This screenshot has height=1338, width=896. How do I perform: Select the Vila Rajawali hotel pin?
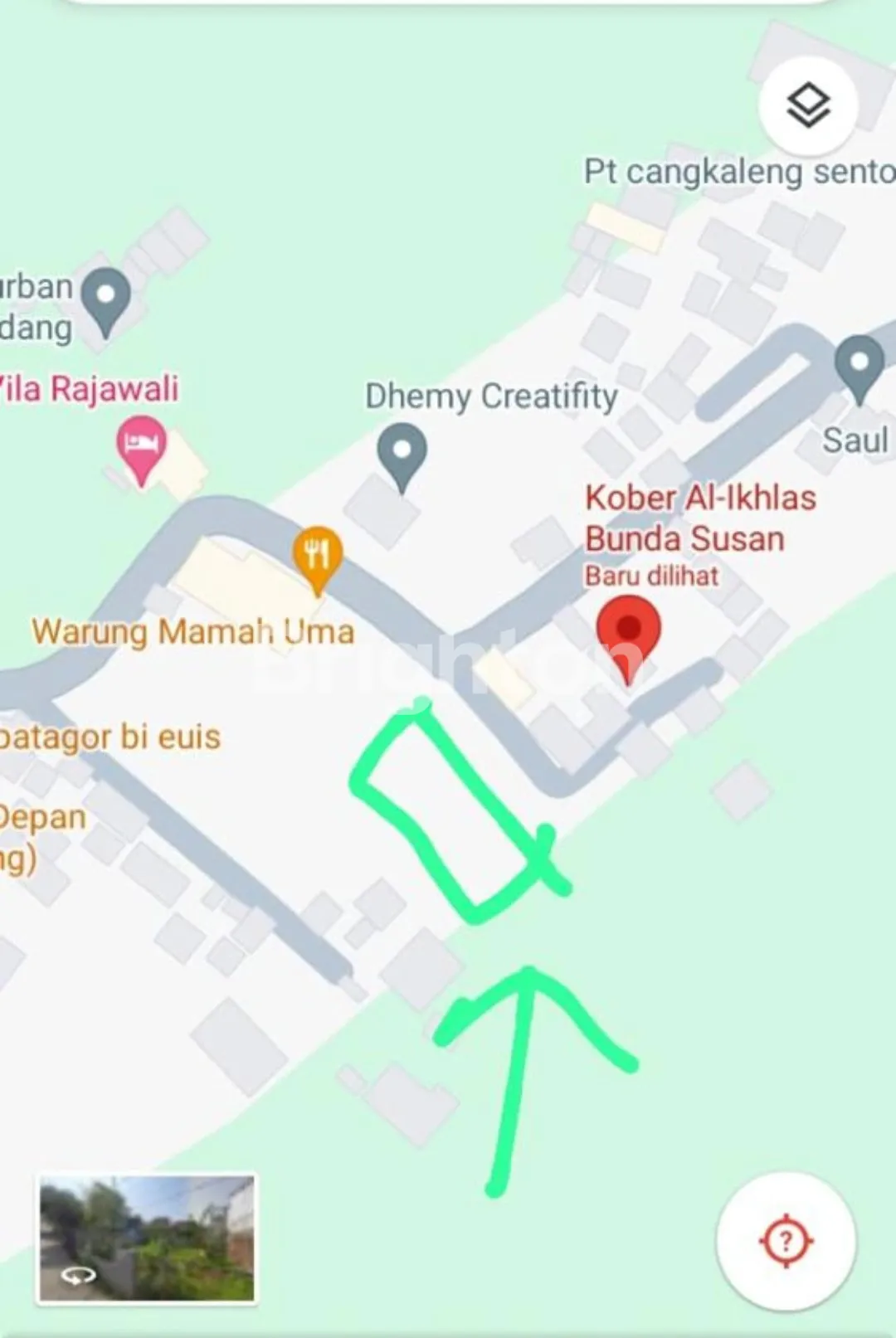point(141,448)
